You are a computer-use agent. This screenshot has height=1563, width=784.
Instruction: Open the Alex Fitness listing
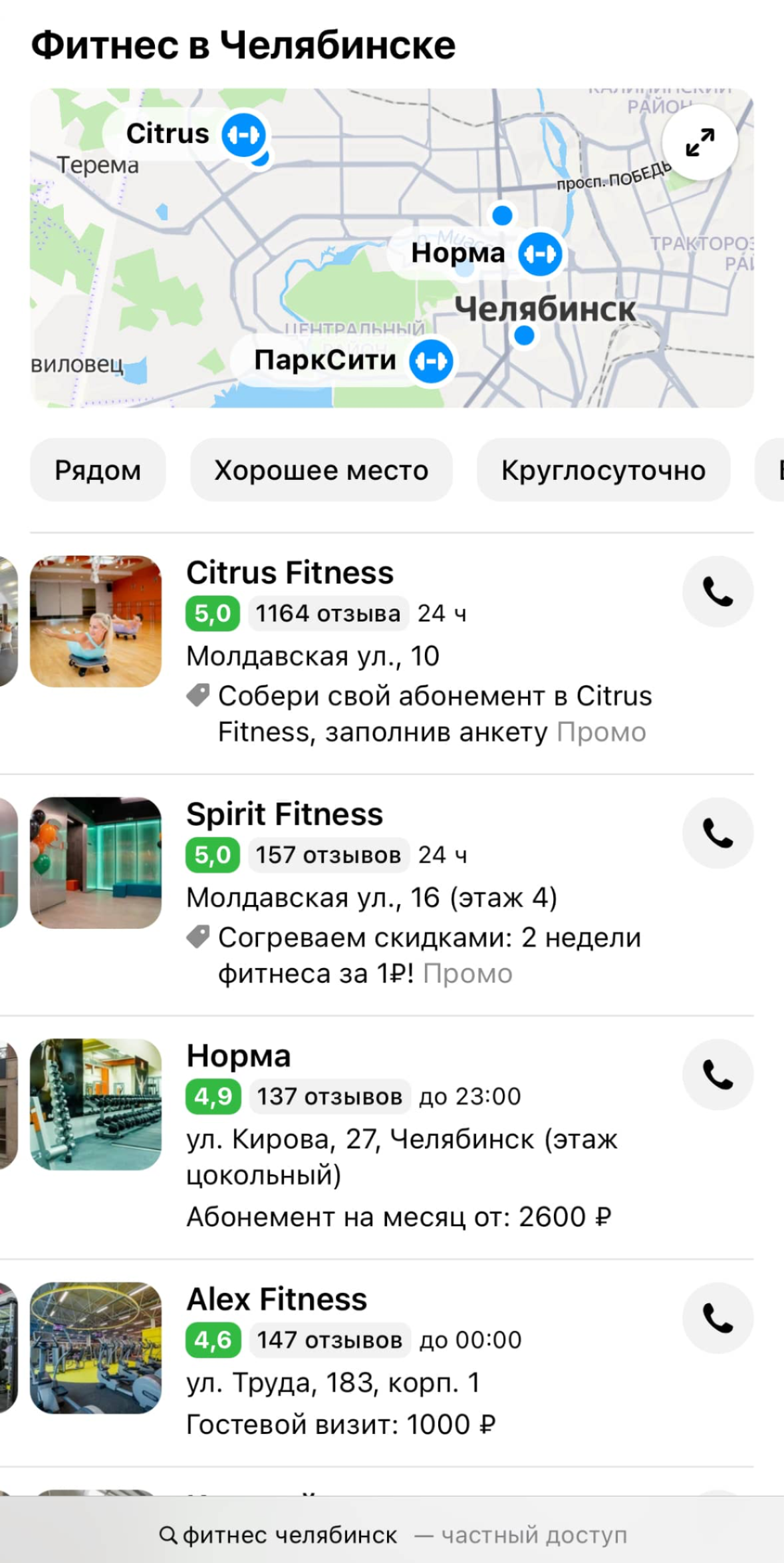[x=277, y=1300]
